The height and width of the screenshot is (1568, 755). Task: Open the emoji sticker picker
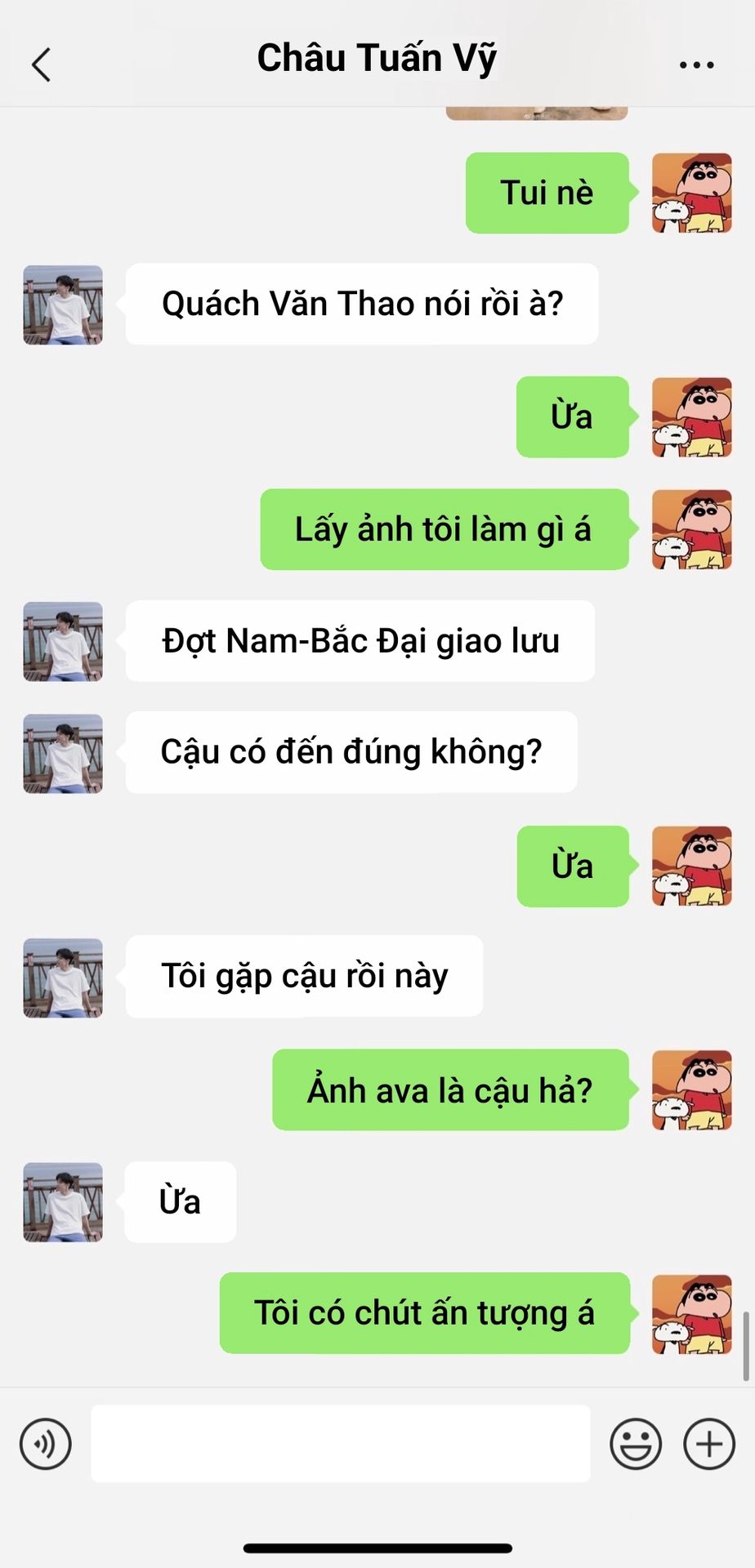click(636, 1444)
